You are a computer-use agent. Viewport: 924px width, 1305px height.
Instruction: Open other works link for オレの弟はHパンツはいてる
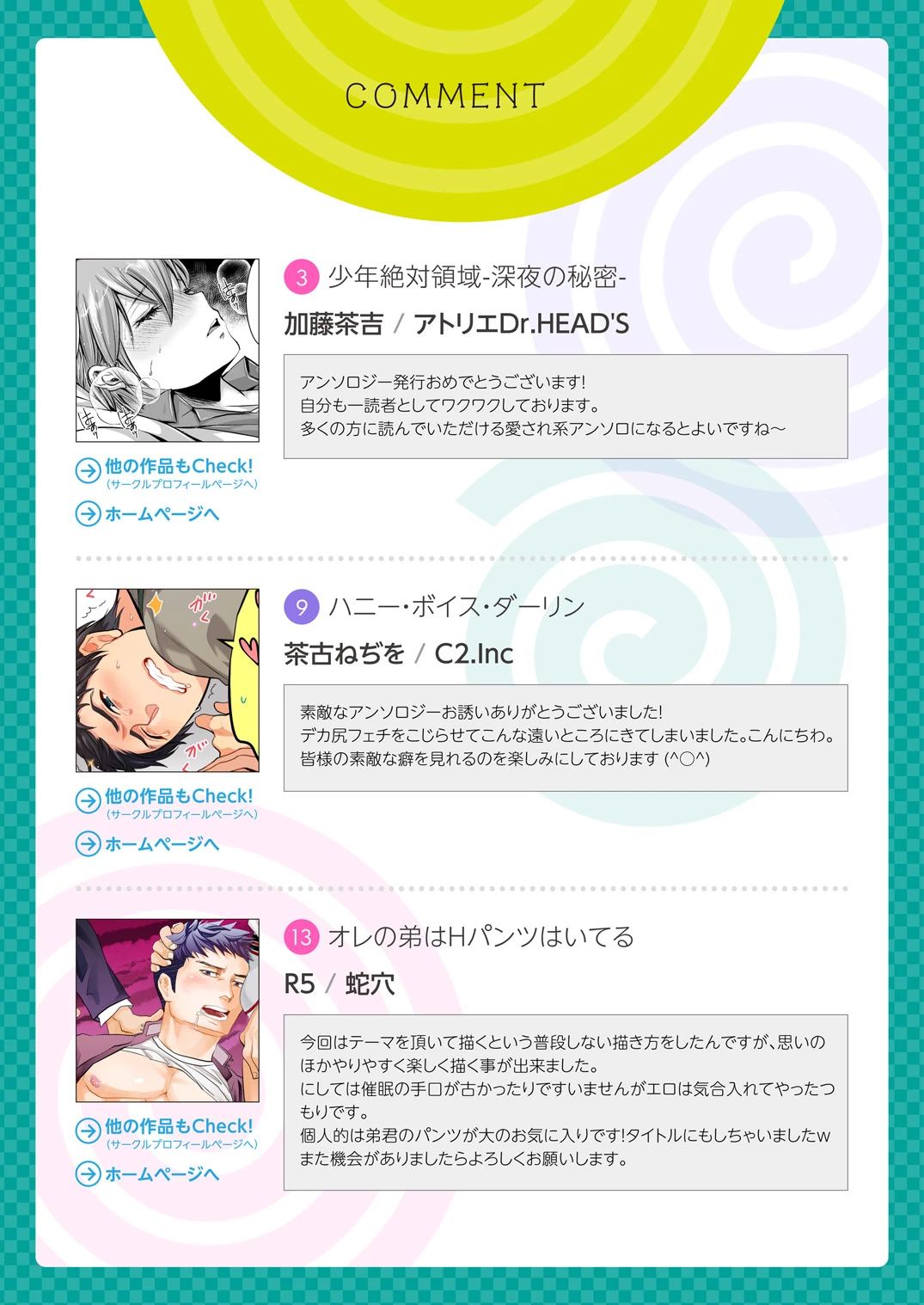click(x=167, y=1130)
